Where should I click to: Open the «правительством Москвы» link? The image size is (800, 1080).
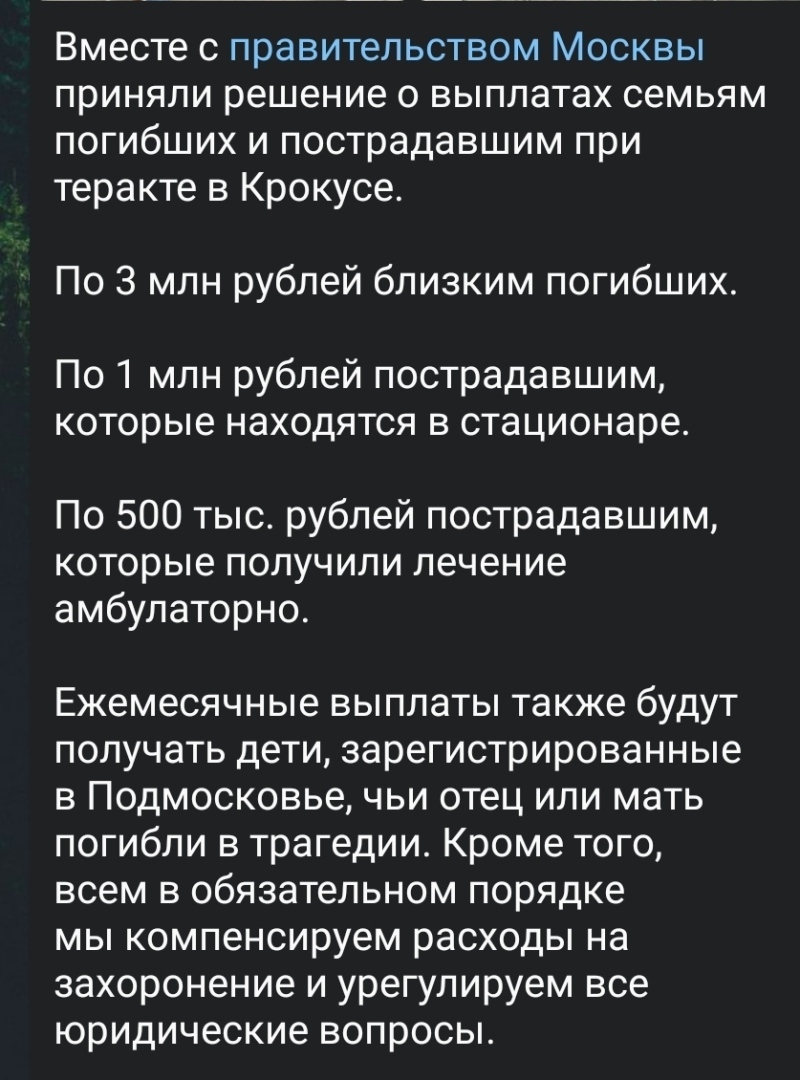(x=467, y=46)
